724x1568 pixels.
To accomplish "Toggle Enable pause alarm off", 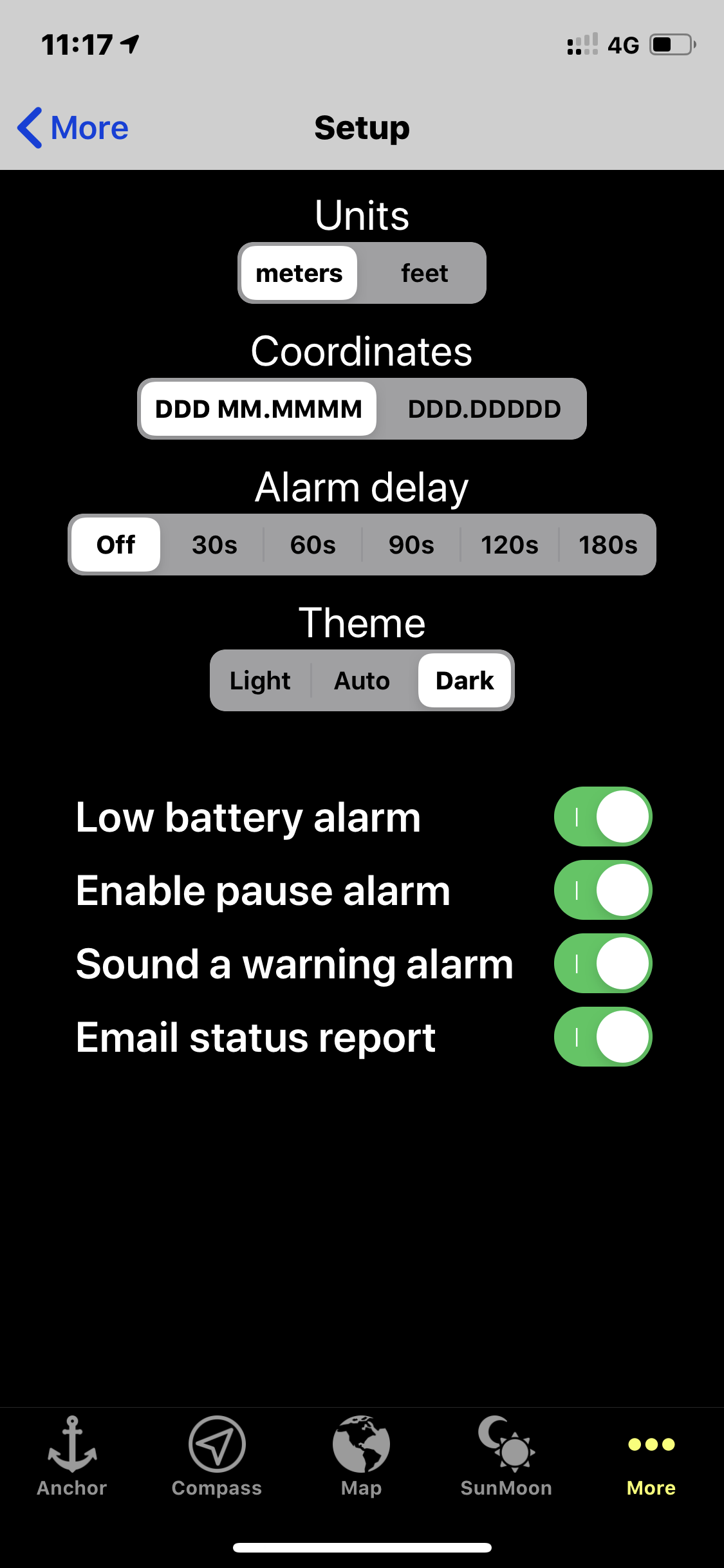I will point(603,890).
